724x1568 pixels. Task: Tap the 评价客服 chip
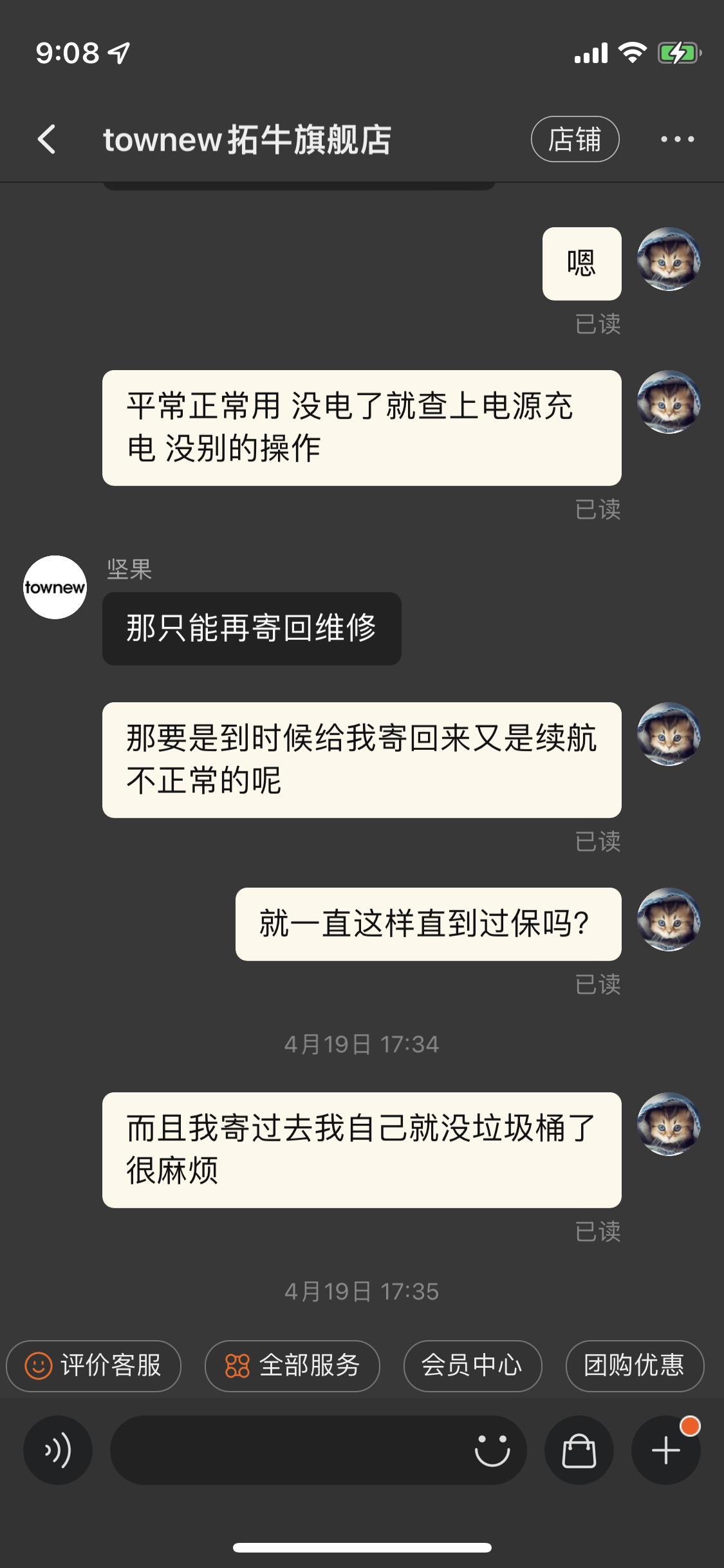coord(94,1365)
